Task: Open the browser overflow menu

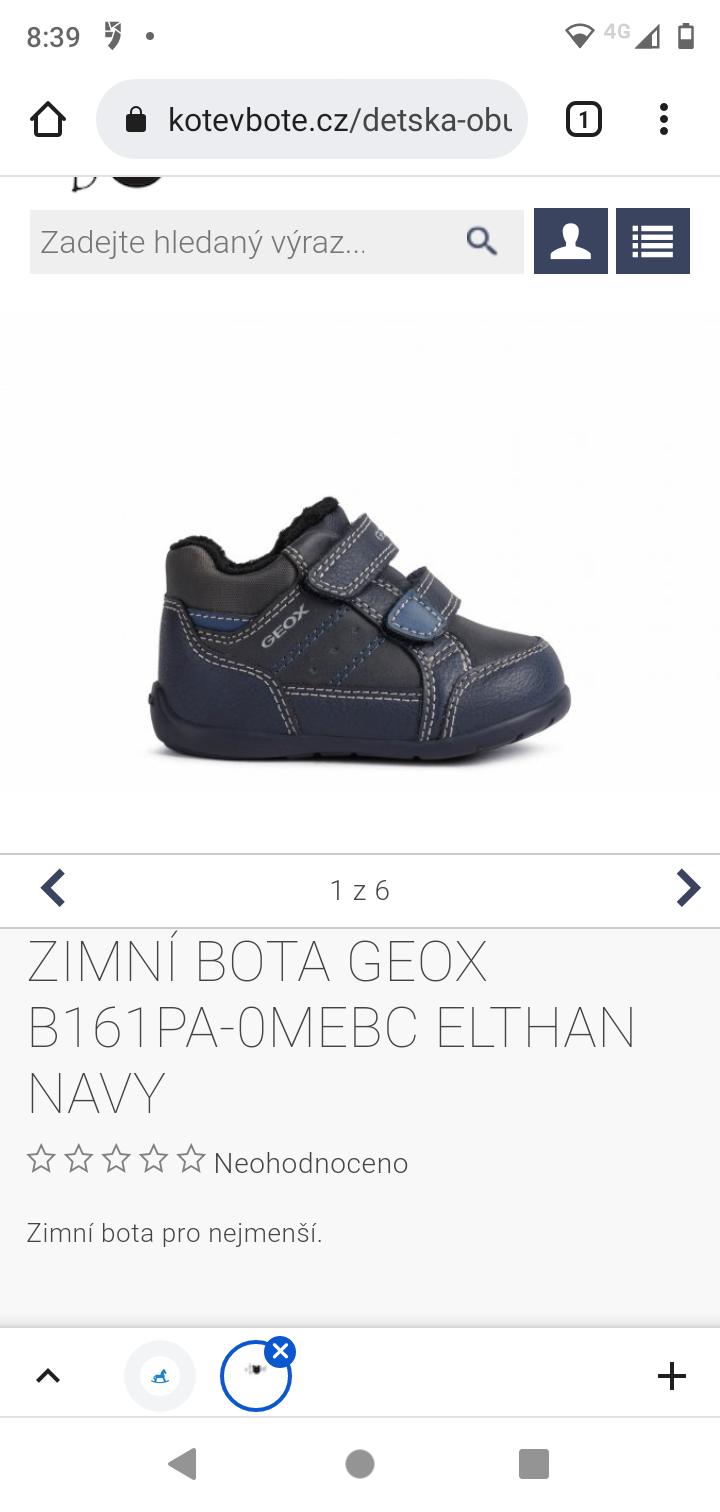Action: (663, 120)
